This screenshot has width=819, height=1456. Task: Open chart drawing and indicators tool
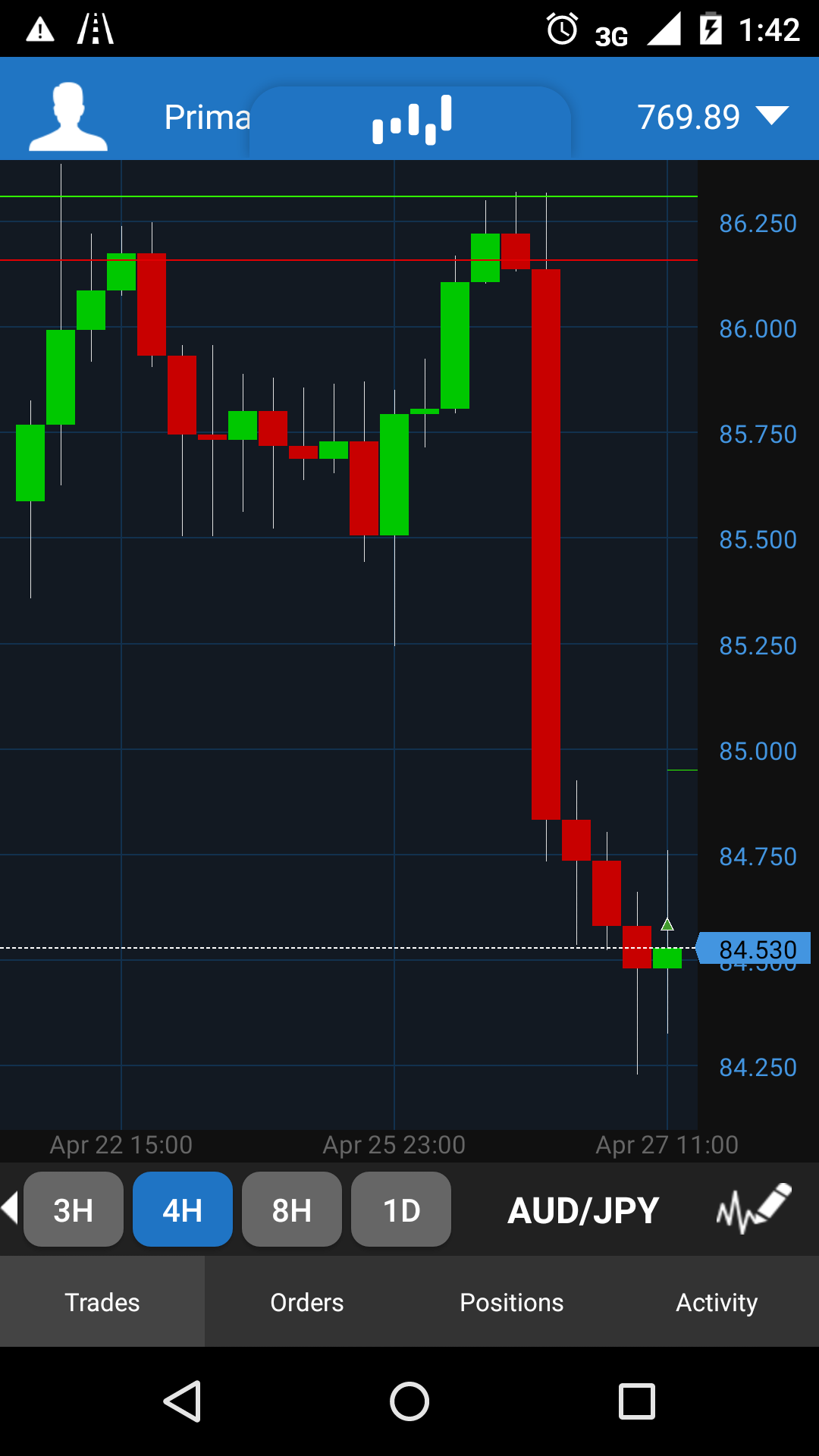tap(753, 1208)
